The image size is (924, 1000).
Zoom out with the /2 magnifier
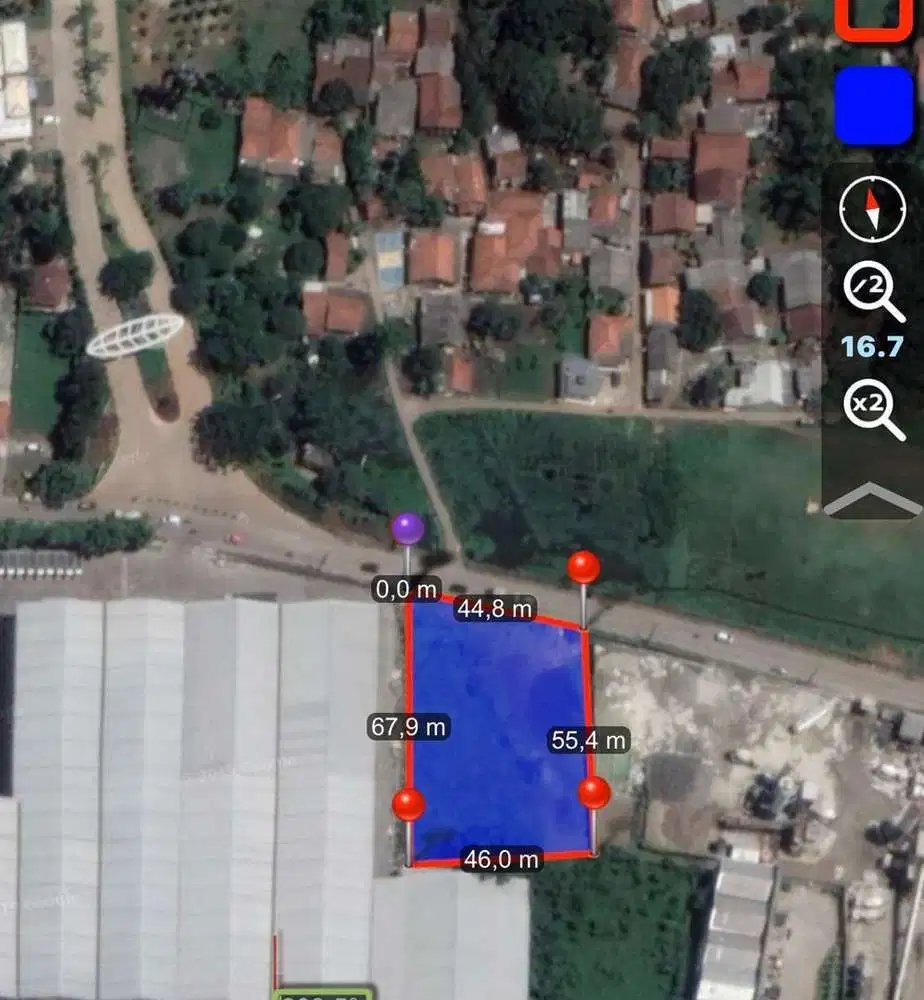click(872, 291)
